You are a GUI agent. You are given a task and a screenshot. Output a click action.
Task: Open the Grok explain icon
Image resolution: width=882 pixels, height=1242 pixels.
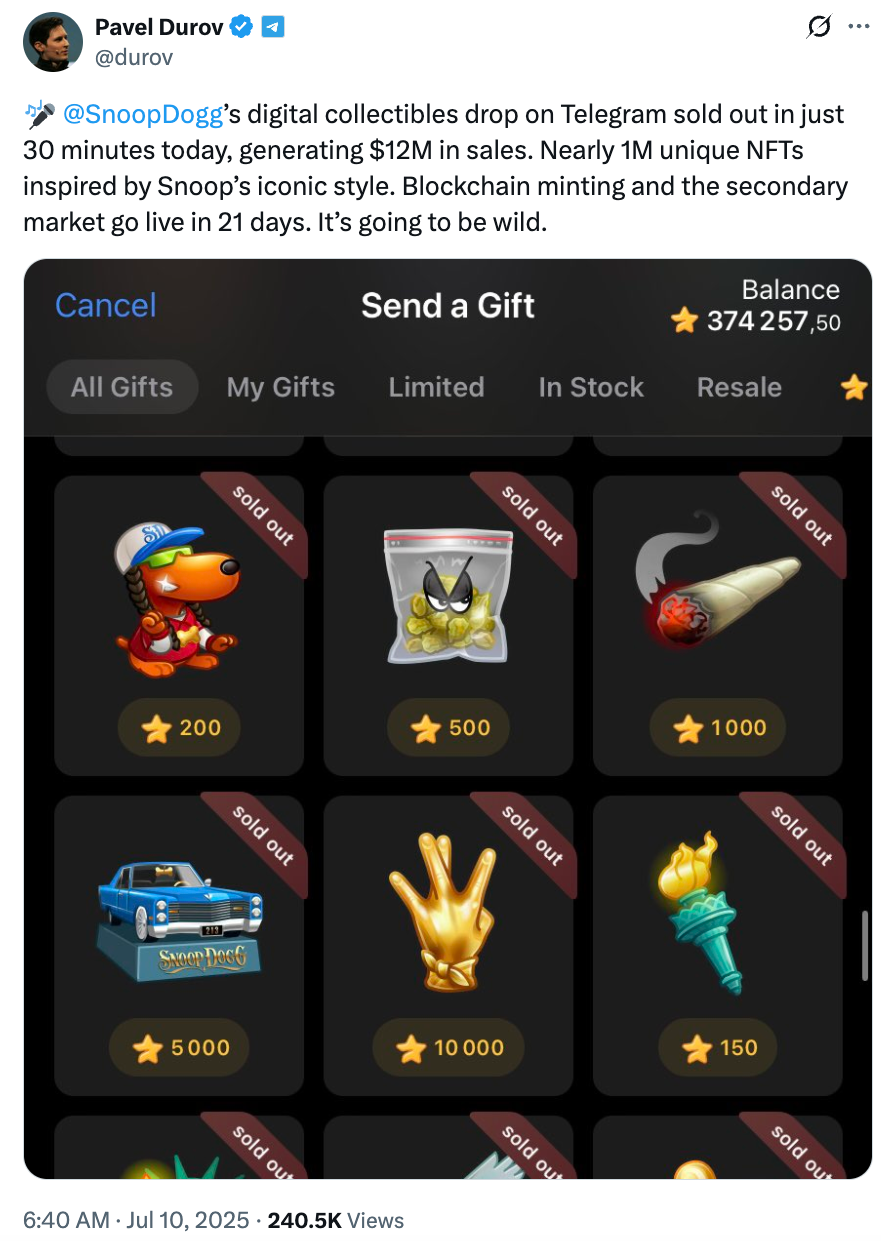pos(818,28)
